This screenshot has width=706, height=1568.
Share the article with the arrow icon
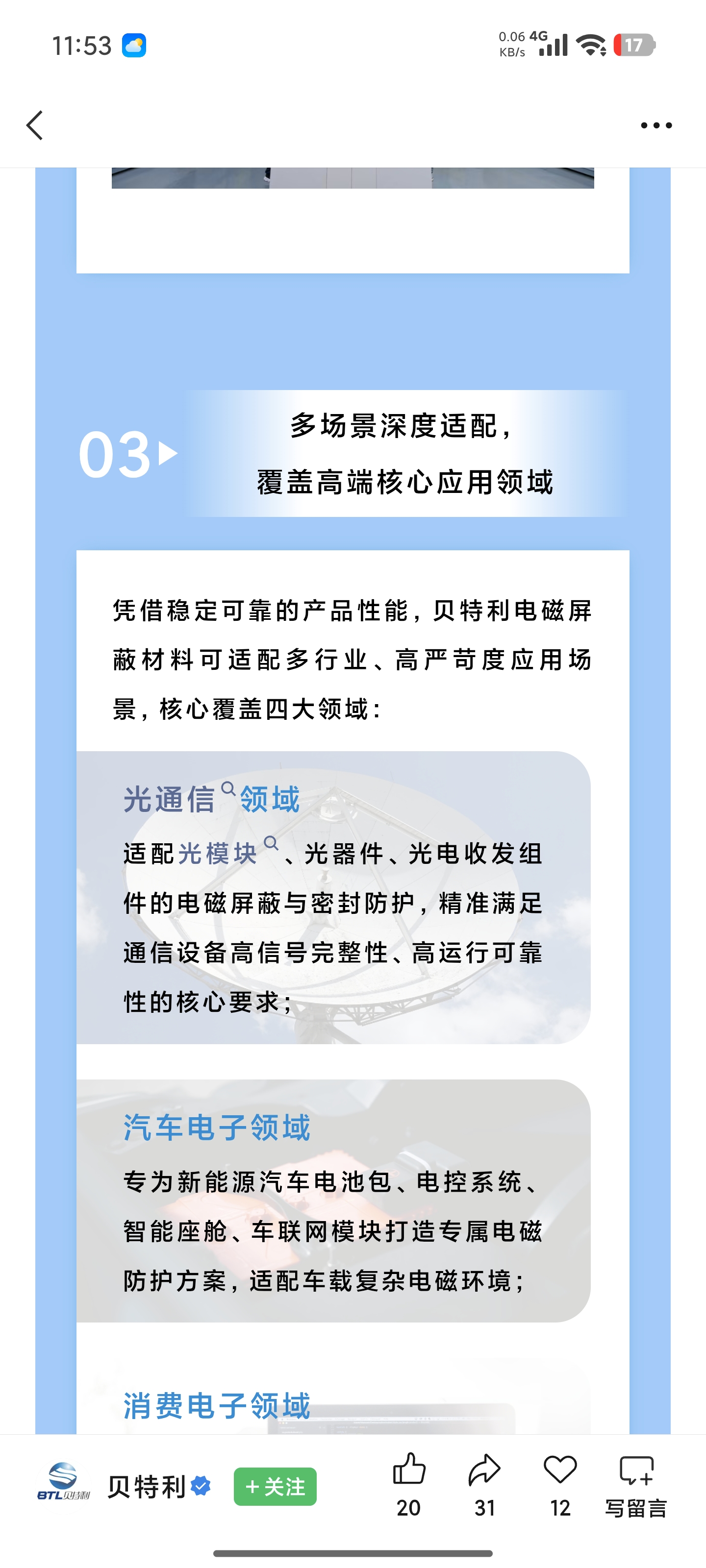[484, 1470]
